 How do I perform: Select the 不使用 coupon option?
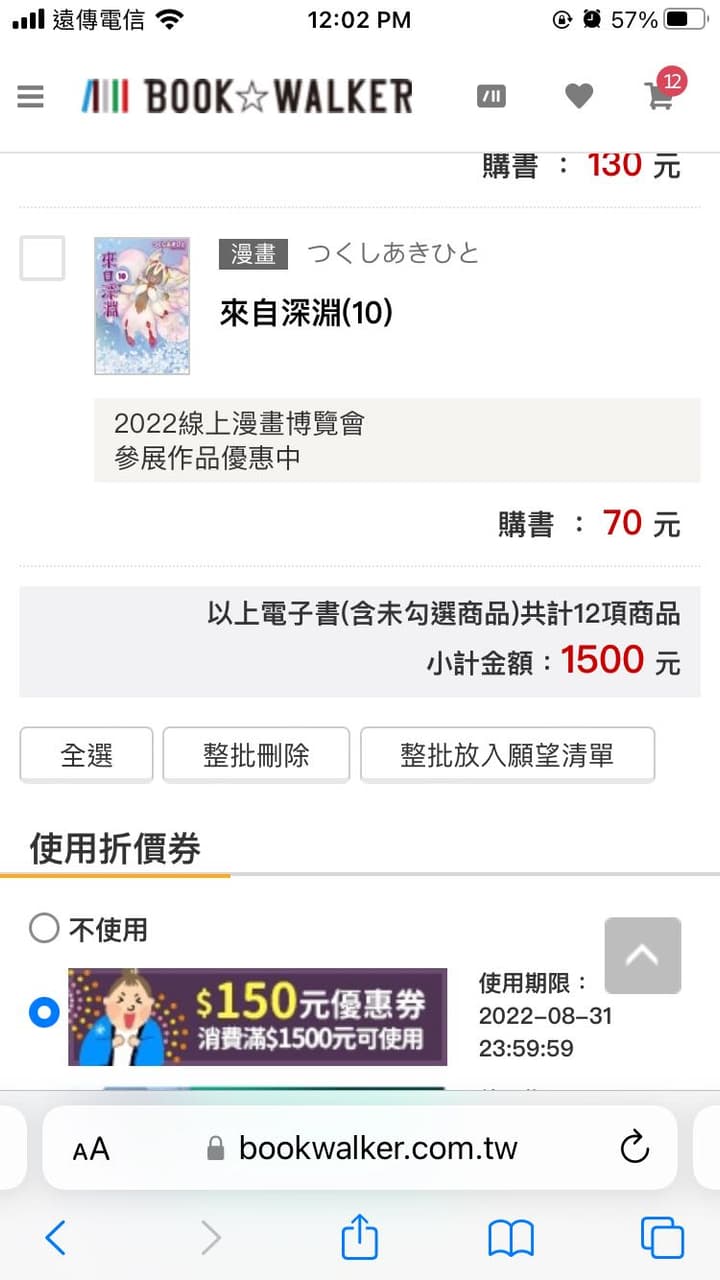click(43, 928)
